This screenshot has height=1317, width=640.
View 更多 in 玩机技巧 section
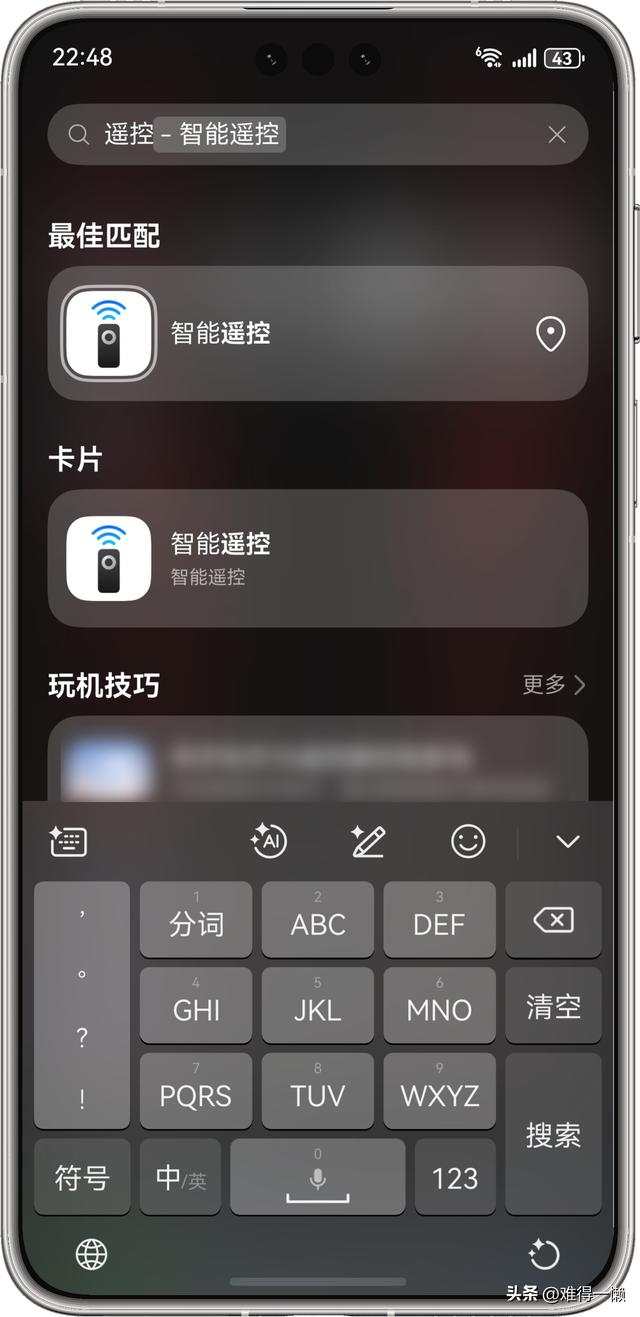553,685
